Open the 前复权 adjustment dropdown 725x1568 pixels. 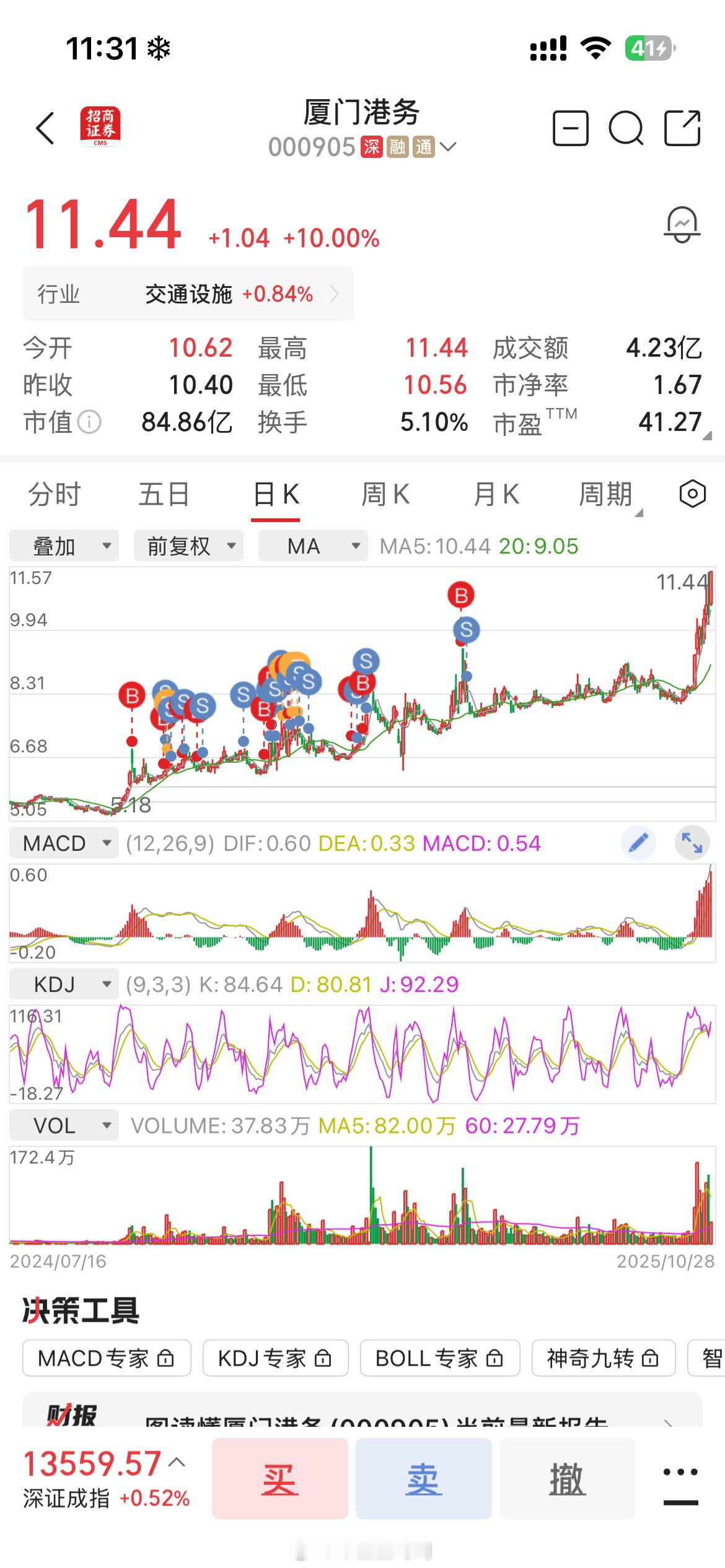(x=188, y=546)
